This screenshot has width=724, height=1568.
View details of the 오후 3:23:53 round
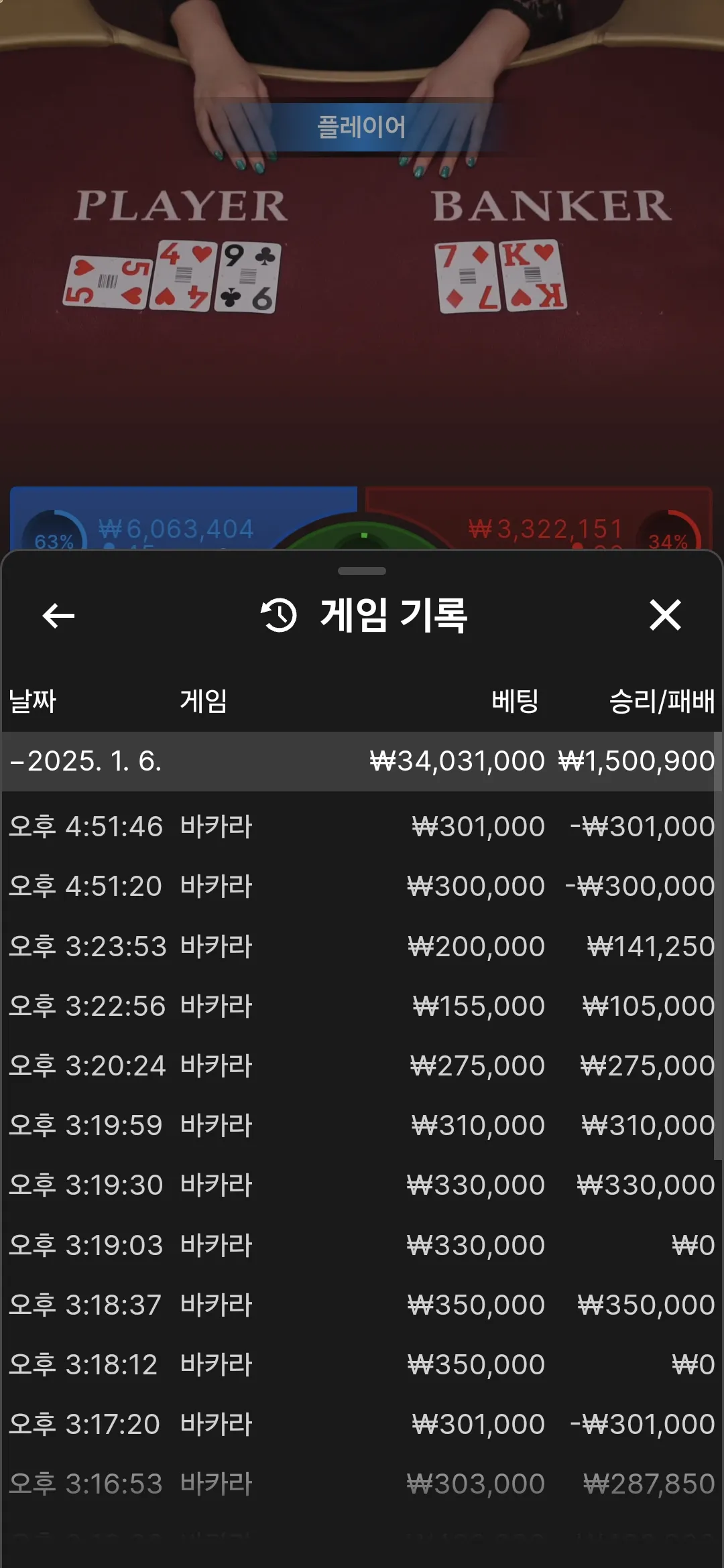tap(362, 946)
